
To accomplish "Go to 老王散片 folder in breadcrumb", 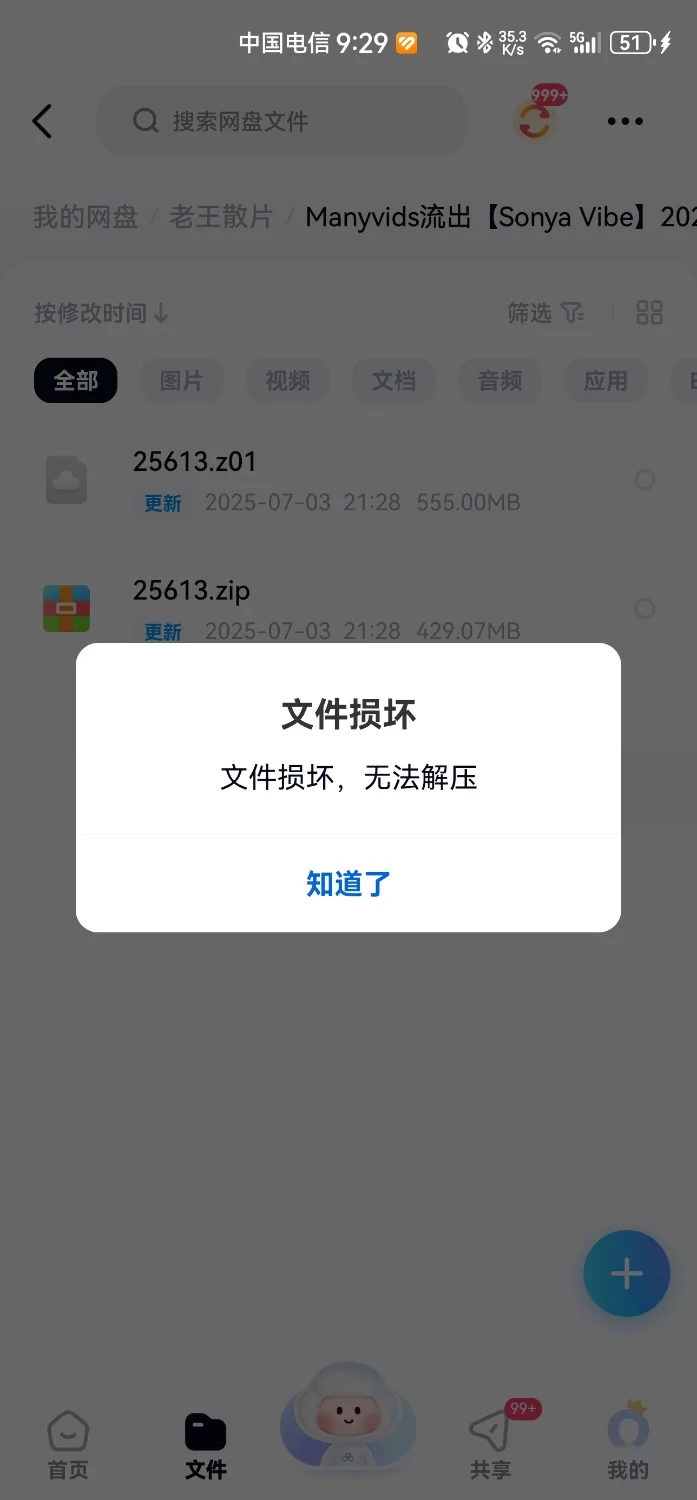I will point(221,217).
